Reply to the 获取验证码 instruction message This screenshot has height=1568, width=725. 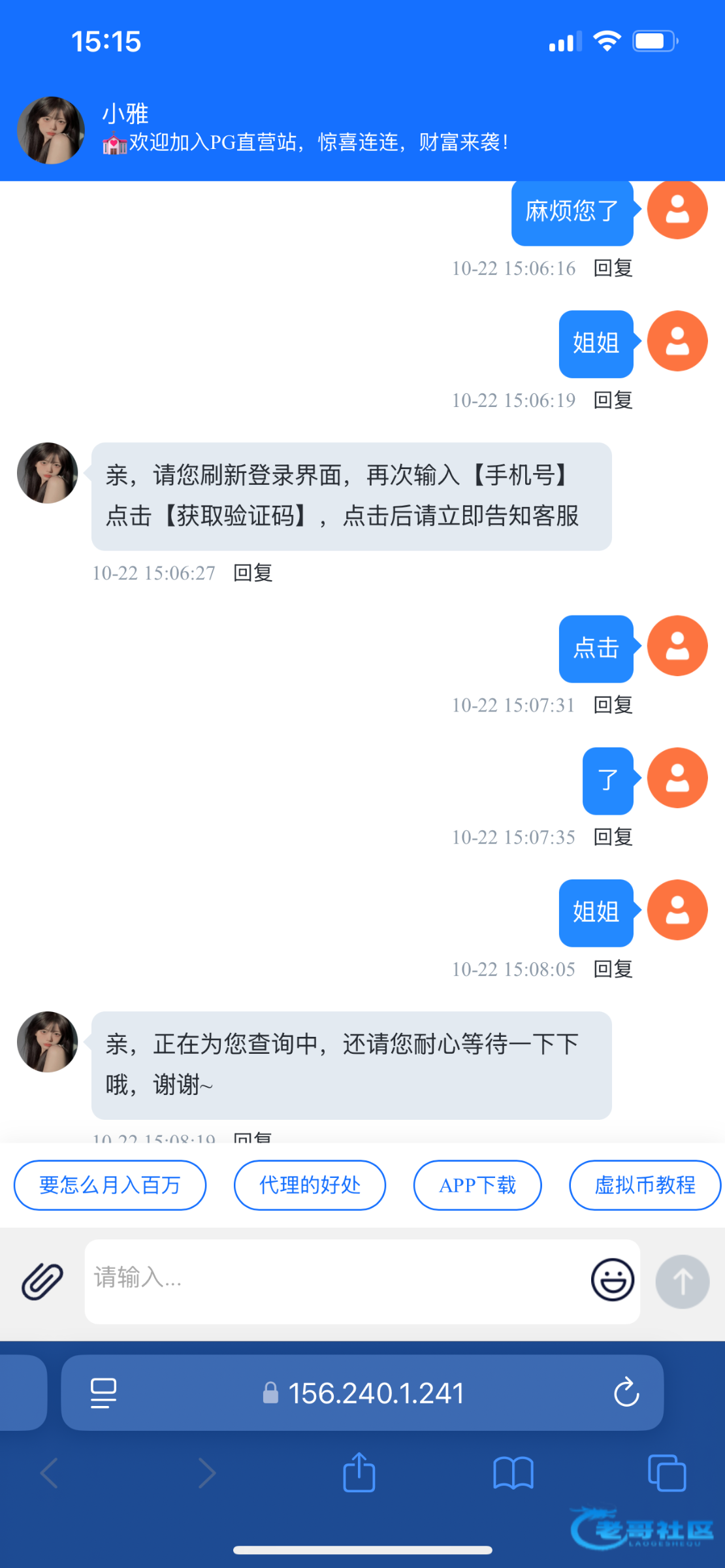[x=253, y=573]
